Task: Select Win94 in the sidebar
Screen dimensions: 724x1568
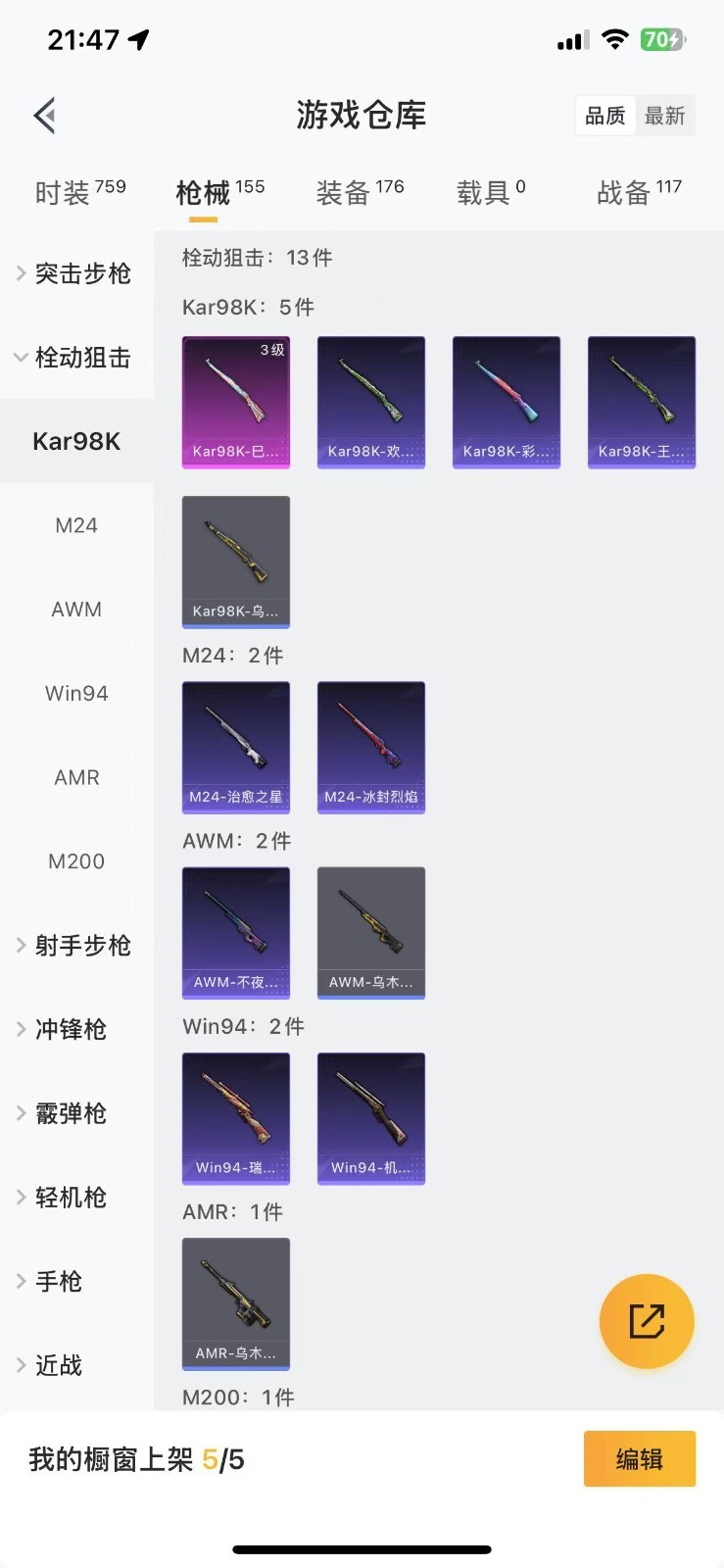Action: click(76, 694)
